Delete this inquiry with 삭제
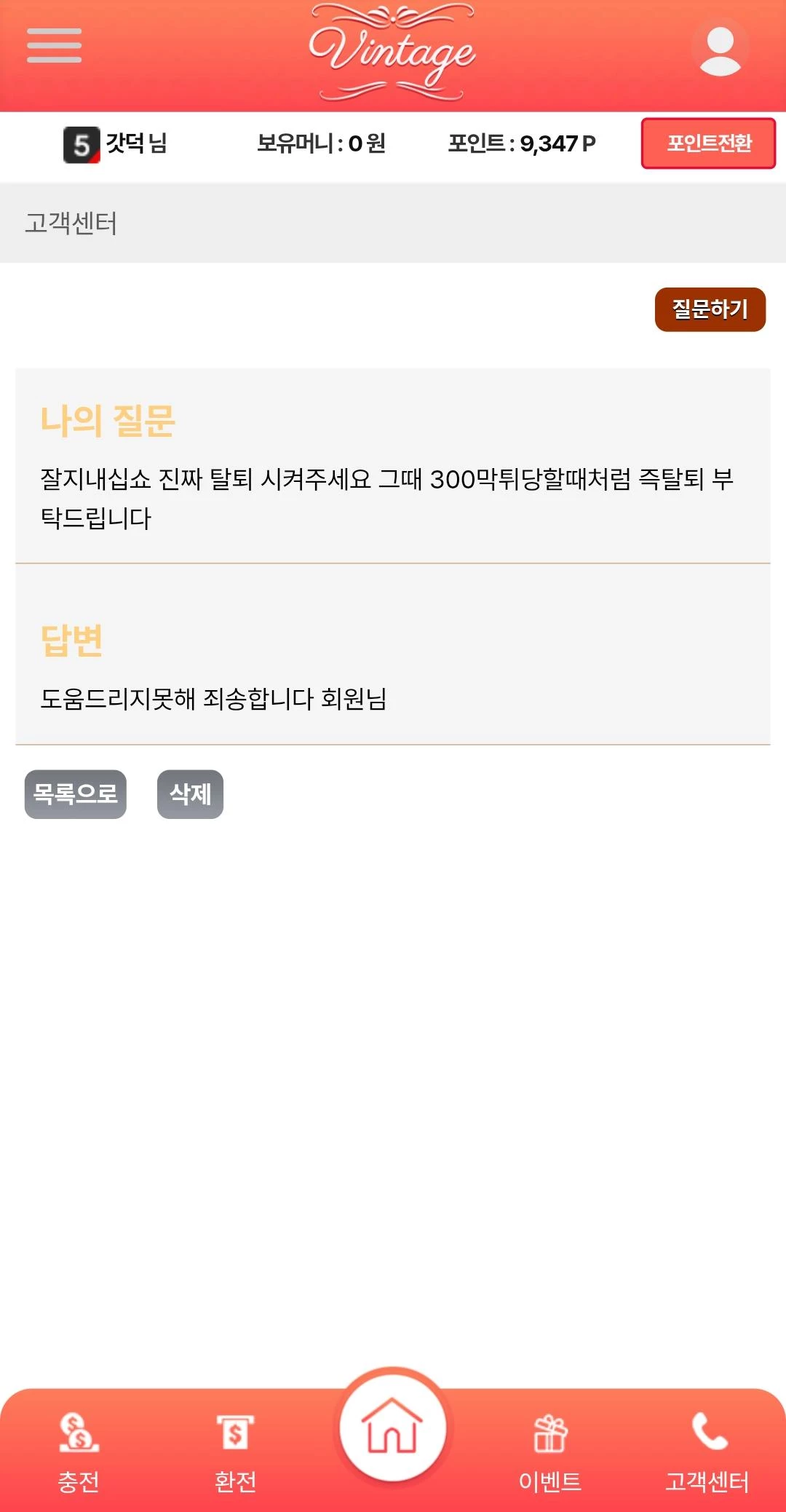 (190, 794)
